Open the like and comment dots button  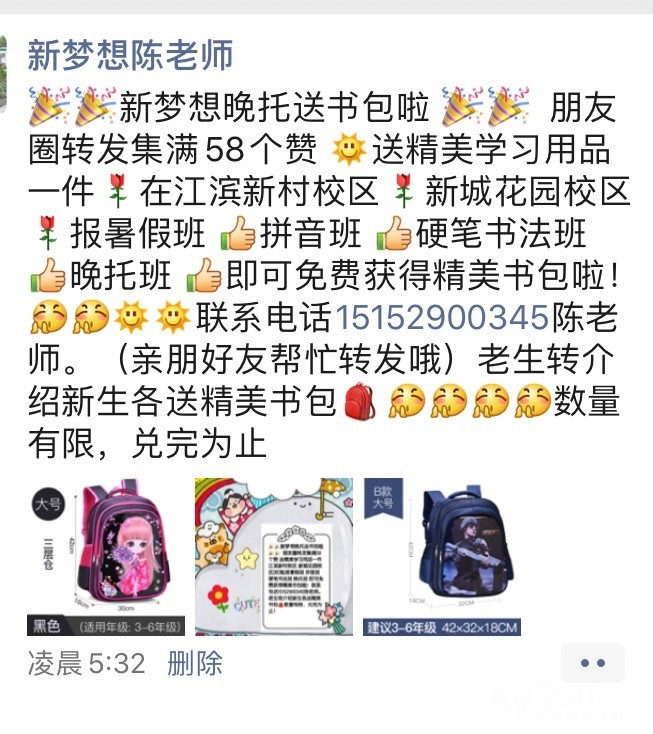[593, 663]
